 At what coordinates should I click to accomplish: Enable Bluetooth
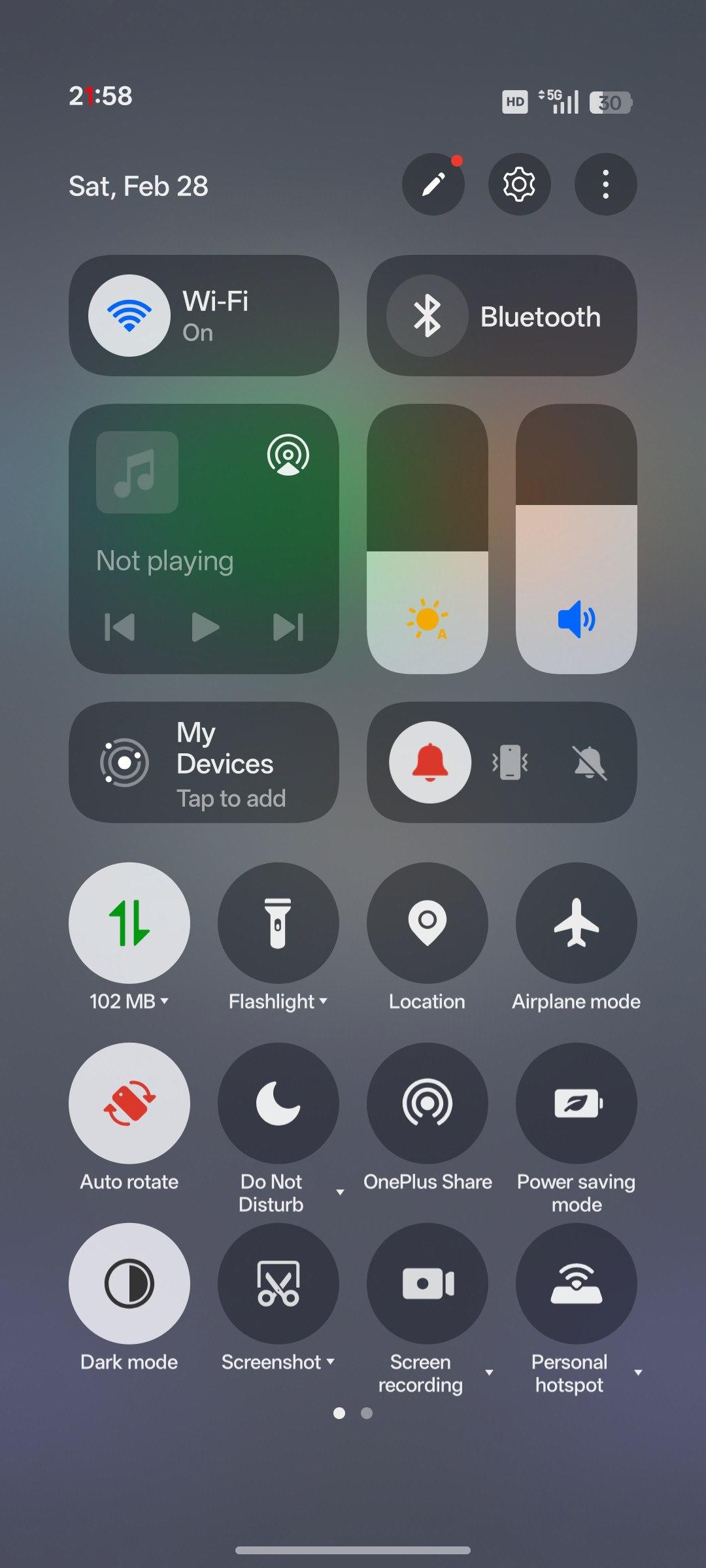pyautogui.click(x=428, y=316)
